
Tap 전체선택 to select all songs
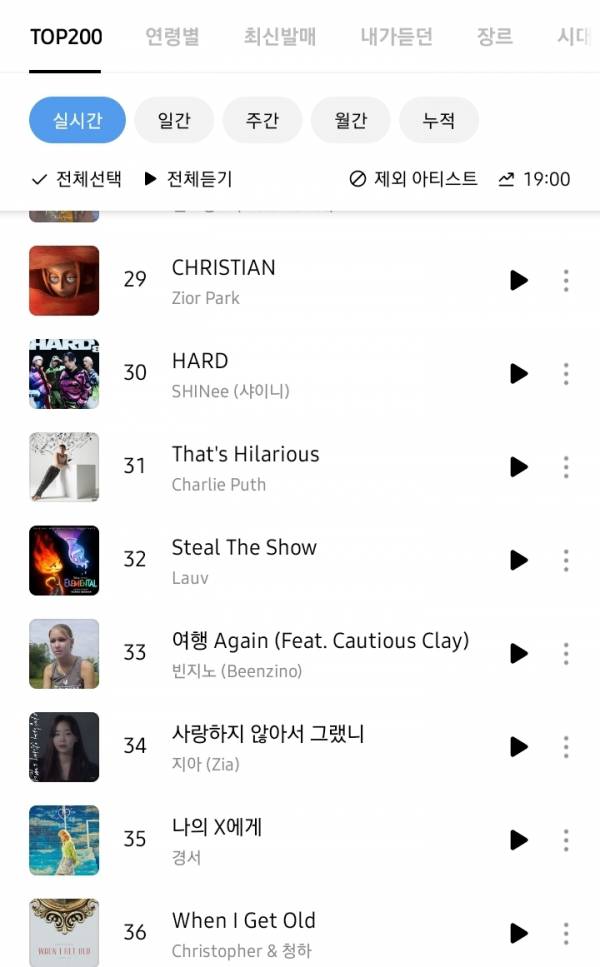(x=76, y=179)
